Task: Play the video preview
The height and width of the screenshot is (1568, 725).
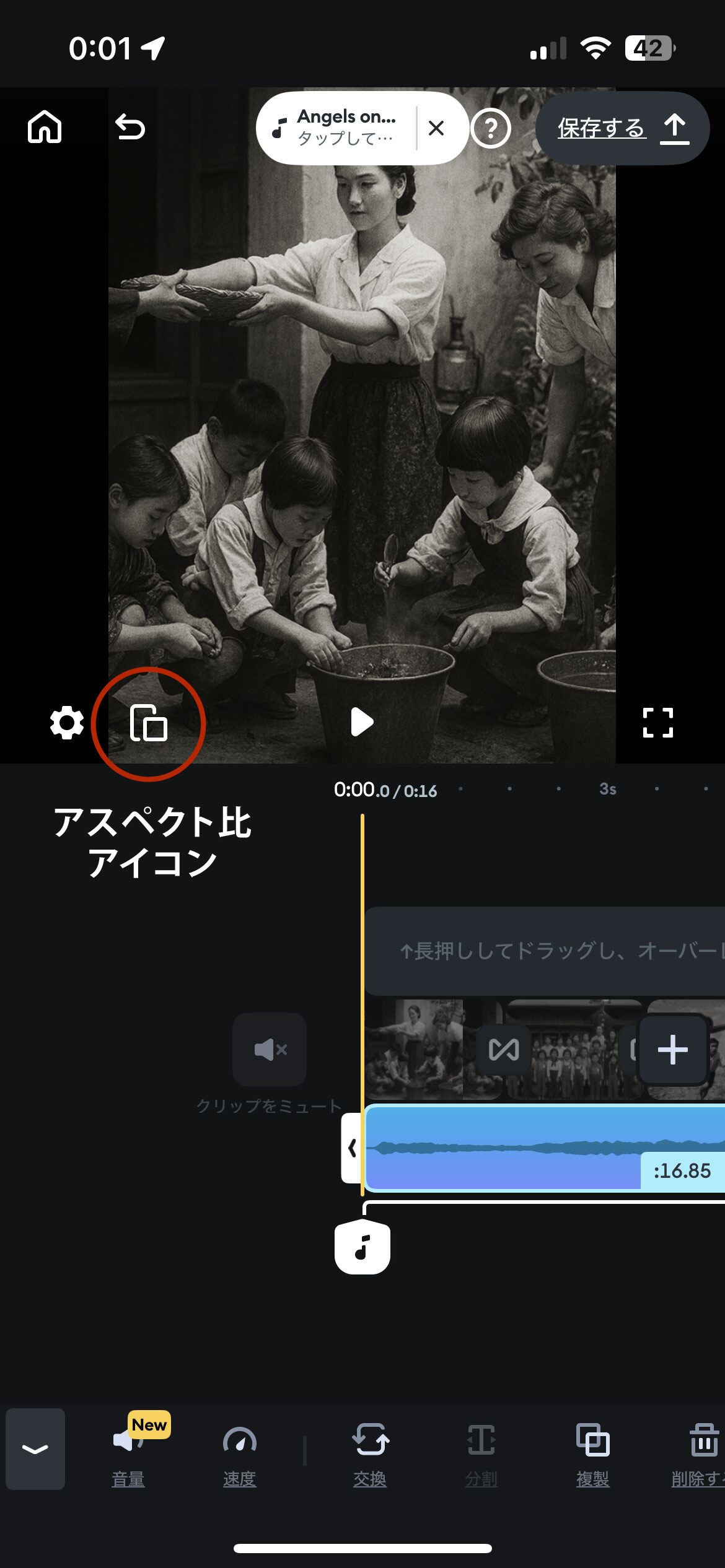Action: (x=362, y=722)
